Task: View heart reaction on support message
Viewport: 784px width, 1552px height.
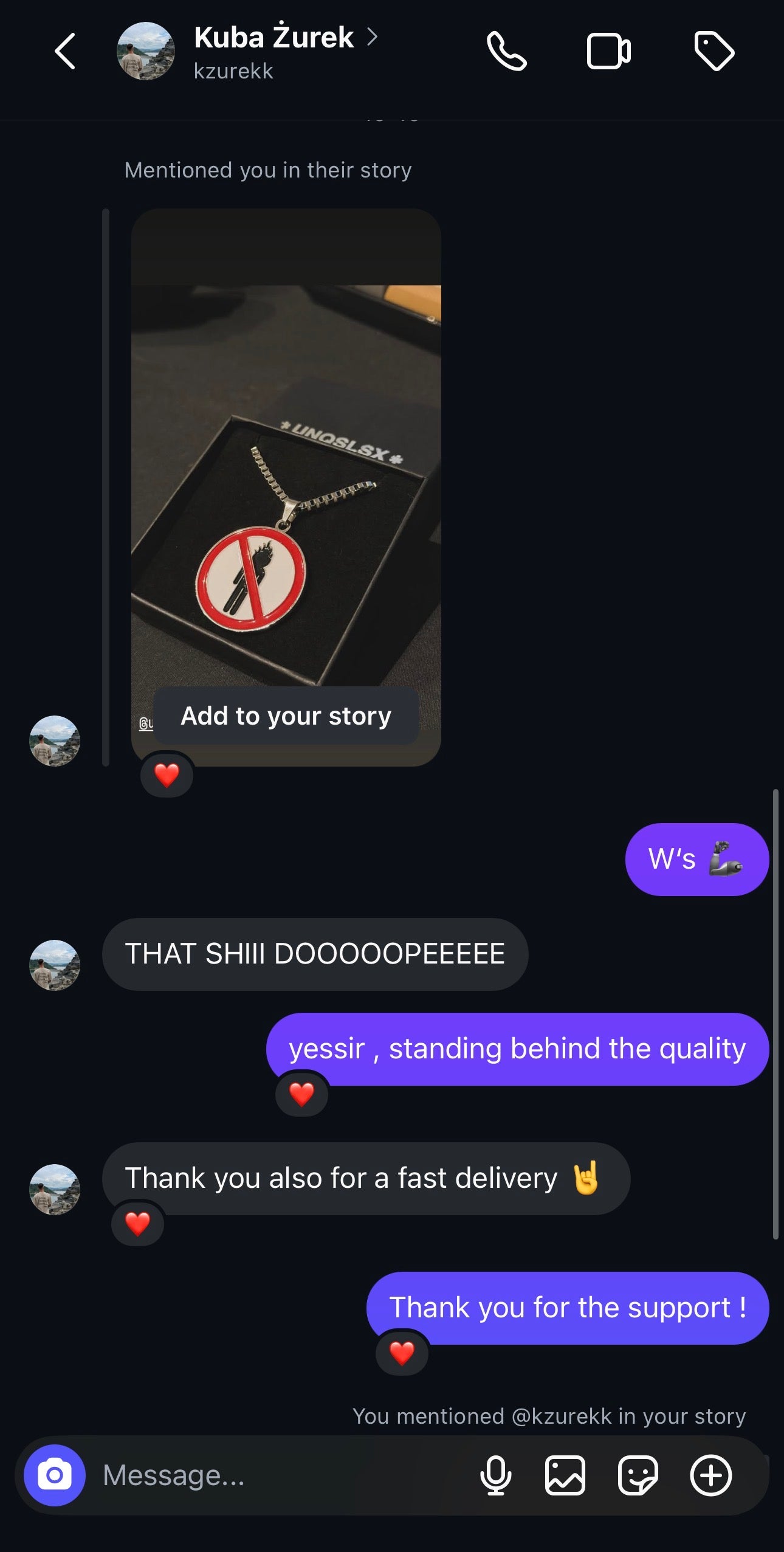Action: [x=402, y=1353]
